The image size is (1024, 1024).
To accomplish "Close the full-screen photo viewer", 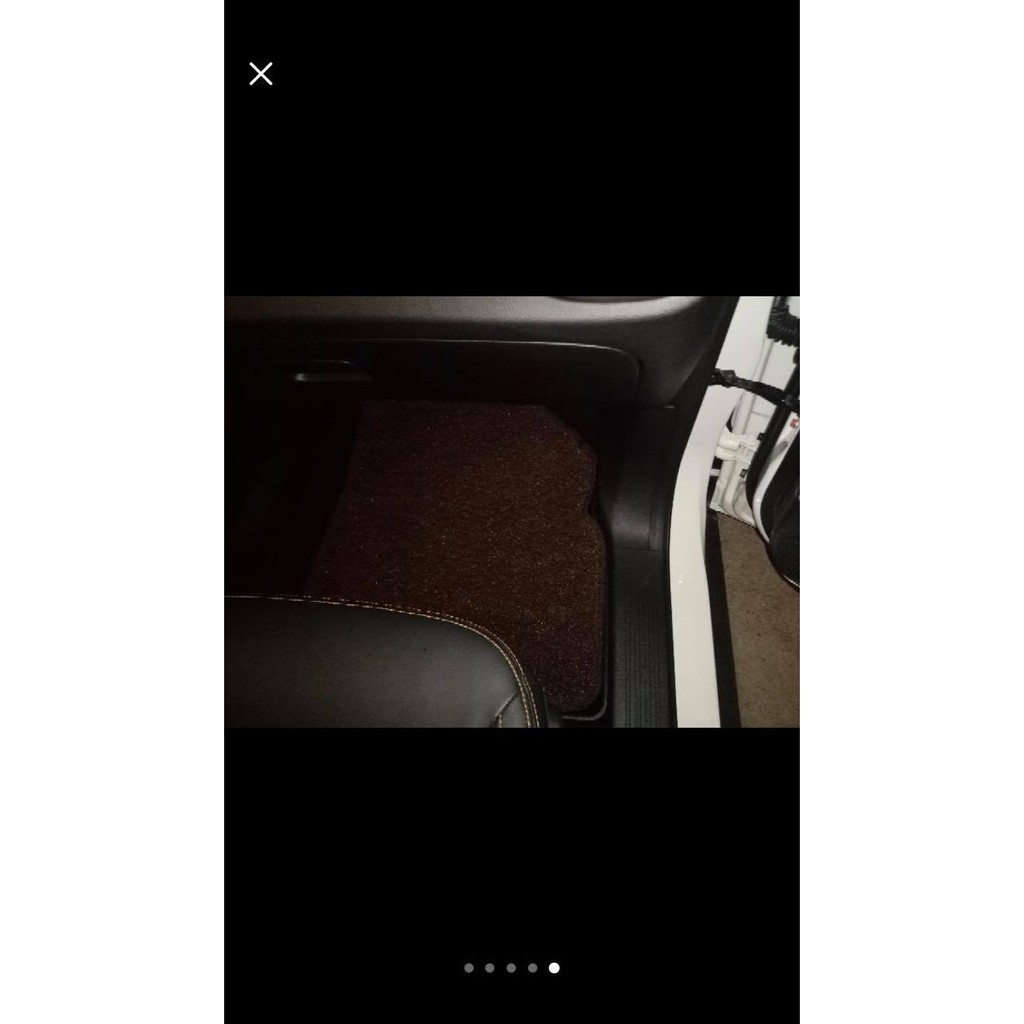I will coord(261,74).
